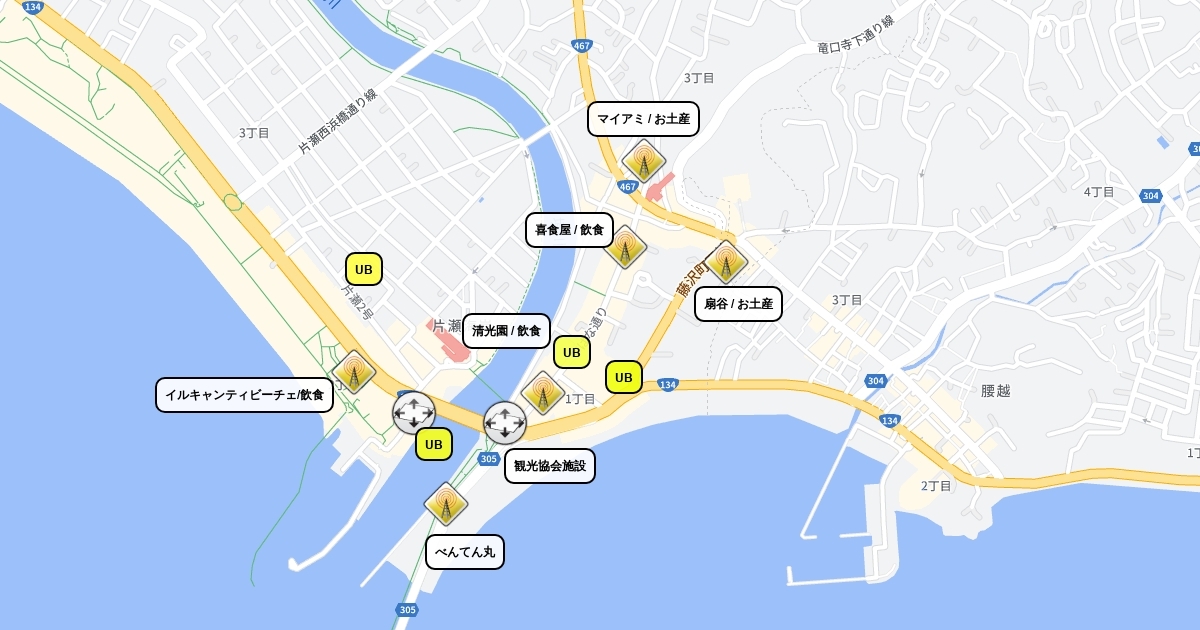Open the マイアミ / お土産 spot label
Image resolution: width=1200 pixels, height=630 pixels.
(643, 119)
